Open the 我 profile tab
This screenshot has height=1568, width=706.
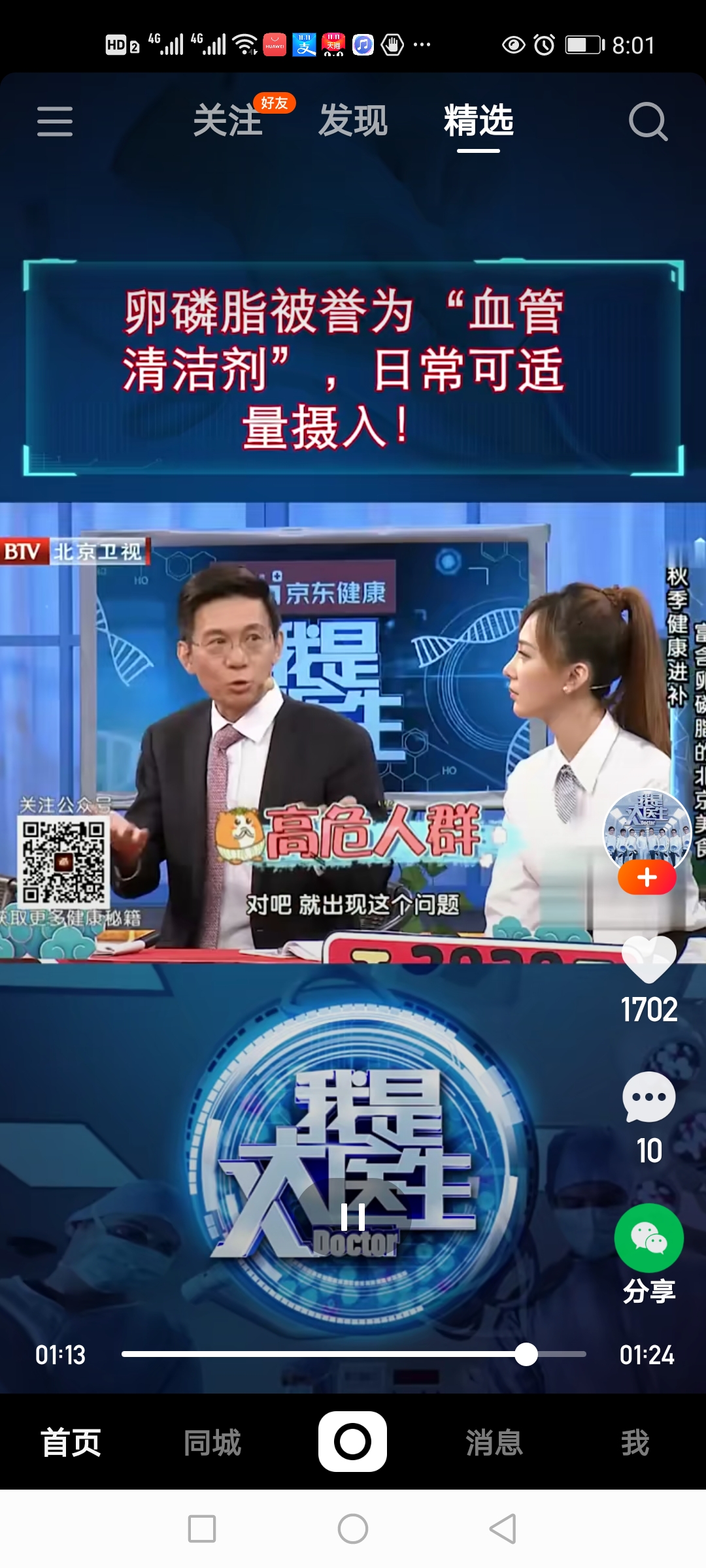tap(635, 1443)
